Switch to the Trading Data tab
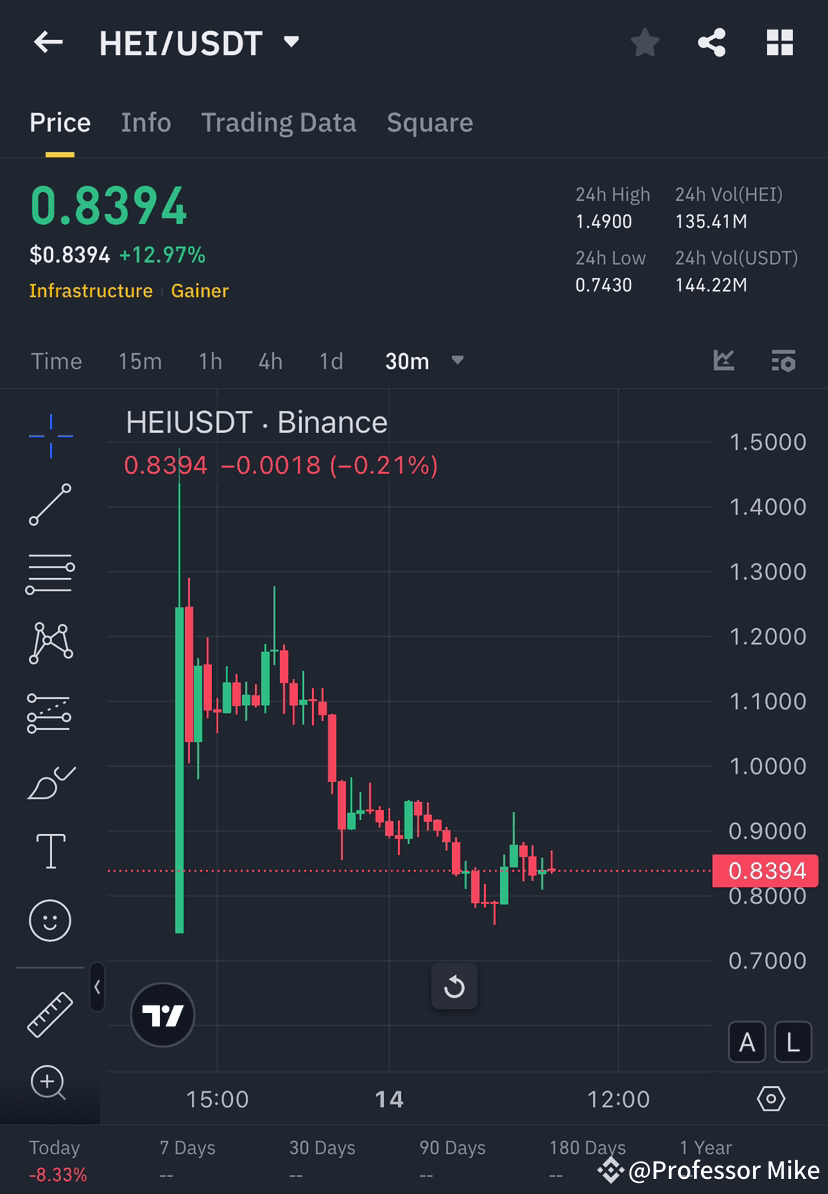Image resolution: width=828 pixels, height=1194 pixels. (x=278, y=122)
